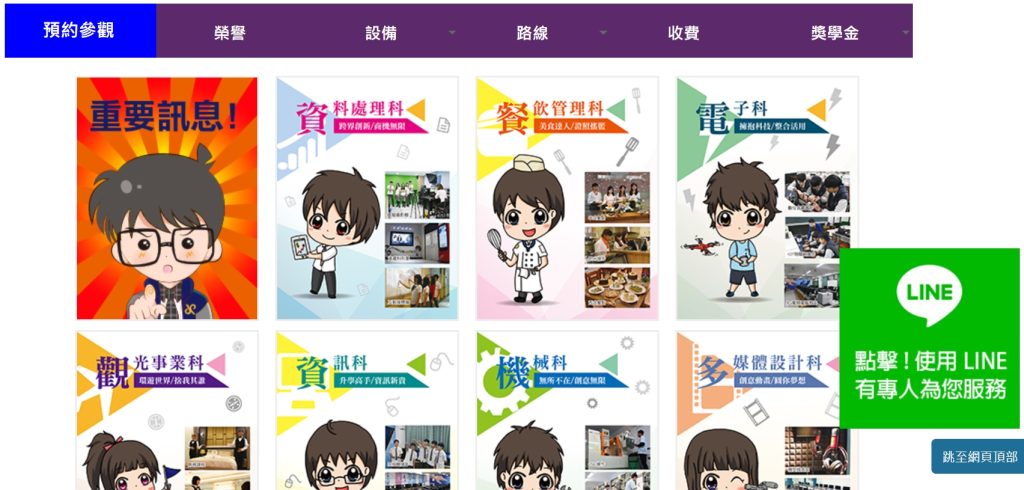
Task: Open the 收費 menu item
Action: tap(683, 33)
